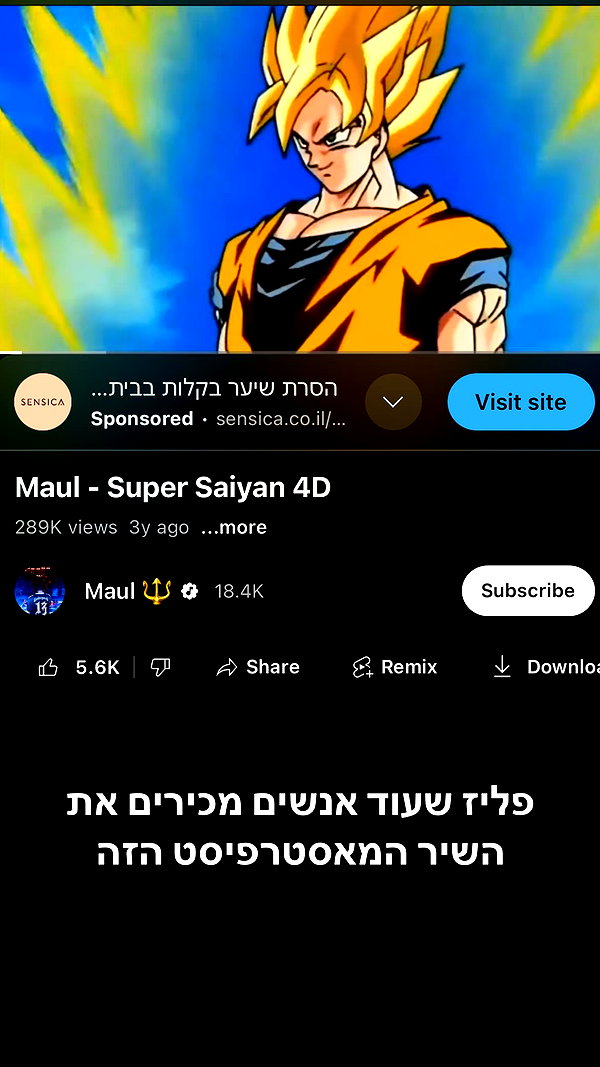Expand the description with ...more
The image size is (600, 1067).
point(234,527)
